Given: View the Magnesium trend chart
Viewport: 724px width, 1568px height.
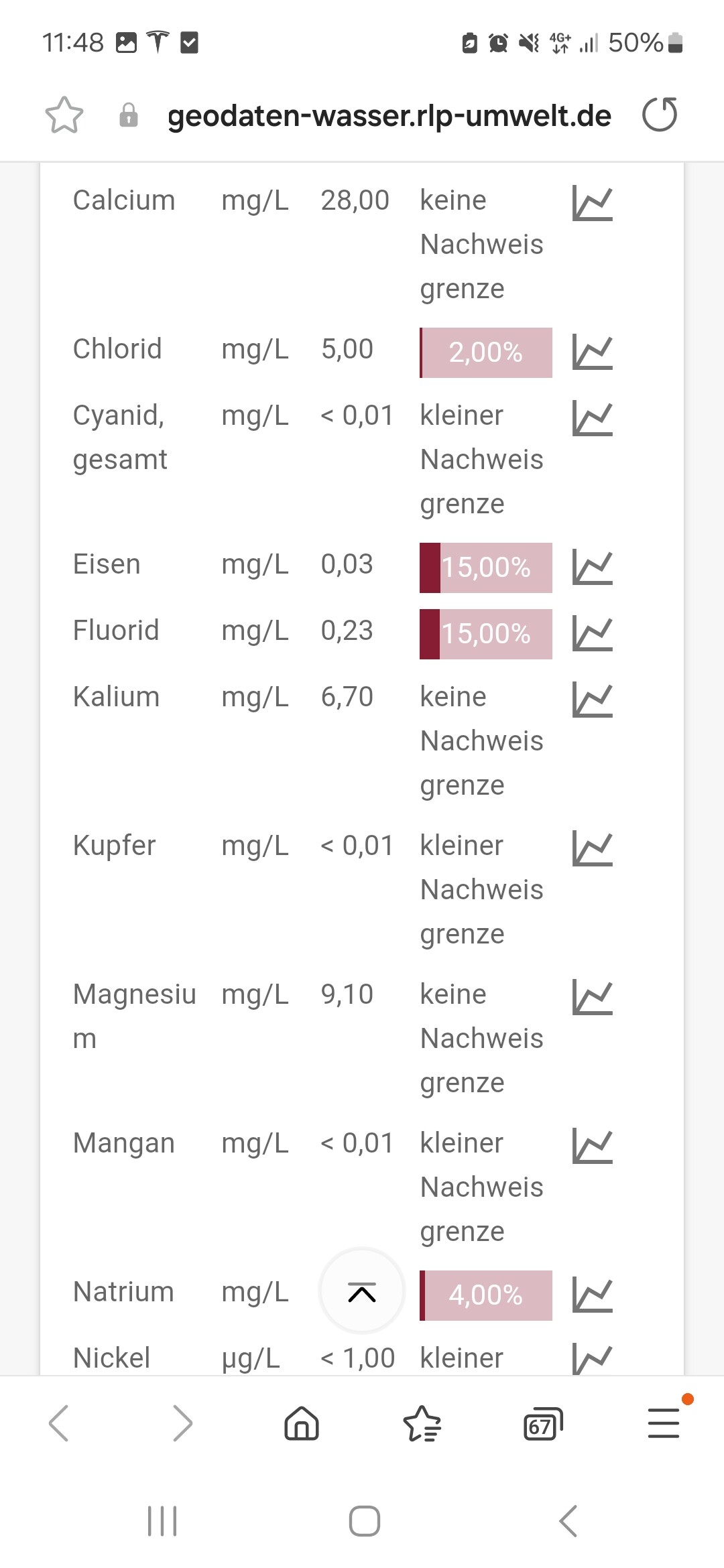Looking at the screenshot, I should 593,997.
